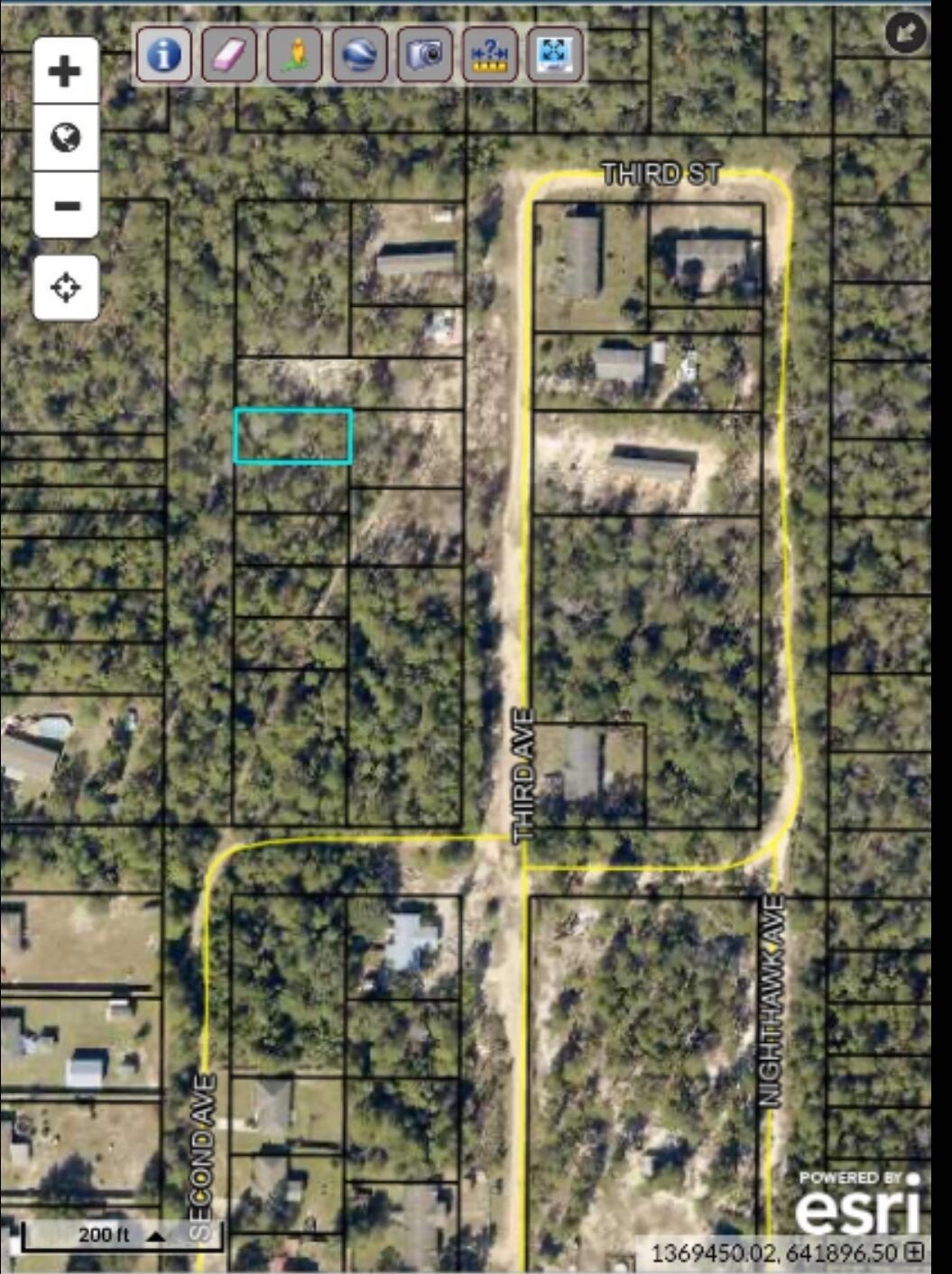Expand the coordinates readout plus icon
The image size is (952, 1274).
(x=915, y=1251)
